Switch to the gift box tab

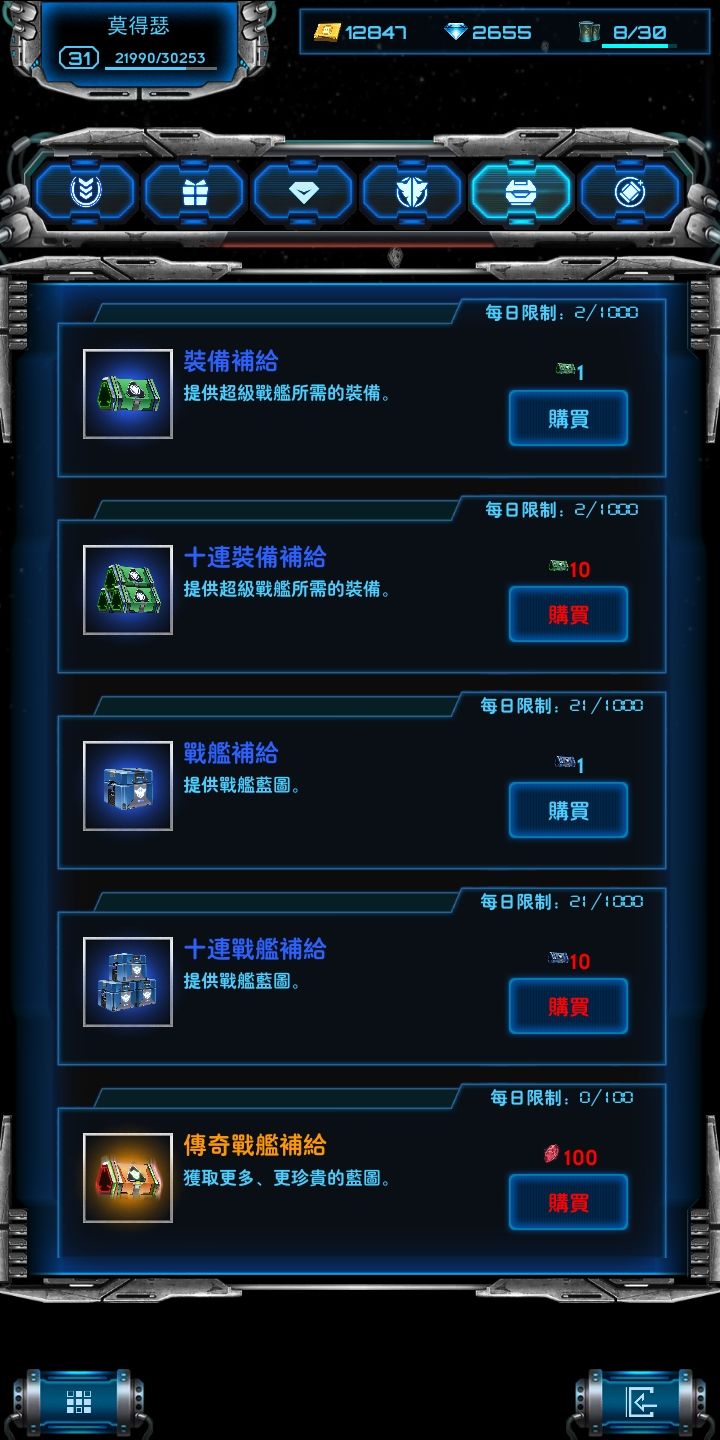point(194,192)
